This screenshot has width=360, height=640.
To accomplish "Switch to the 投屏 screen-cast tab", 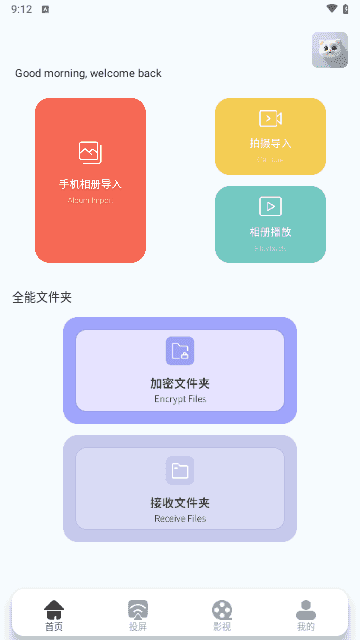I will [138, 616].
